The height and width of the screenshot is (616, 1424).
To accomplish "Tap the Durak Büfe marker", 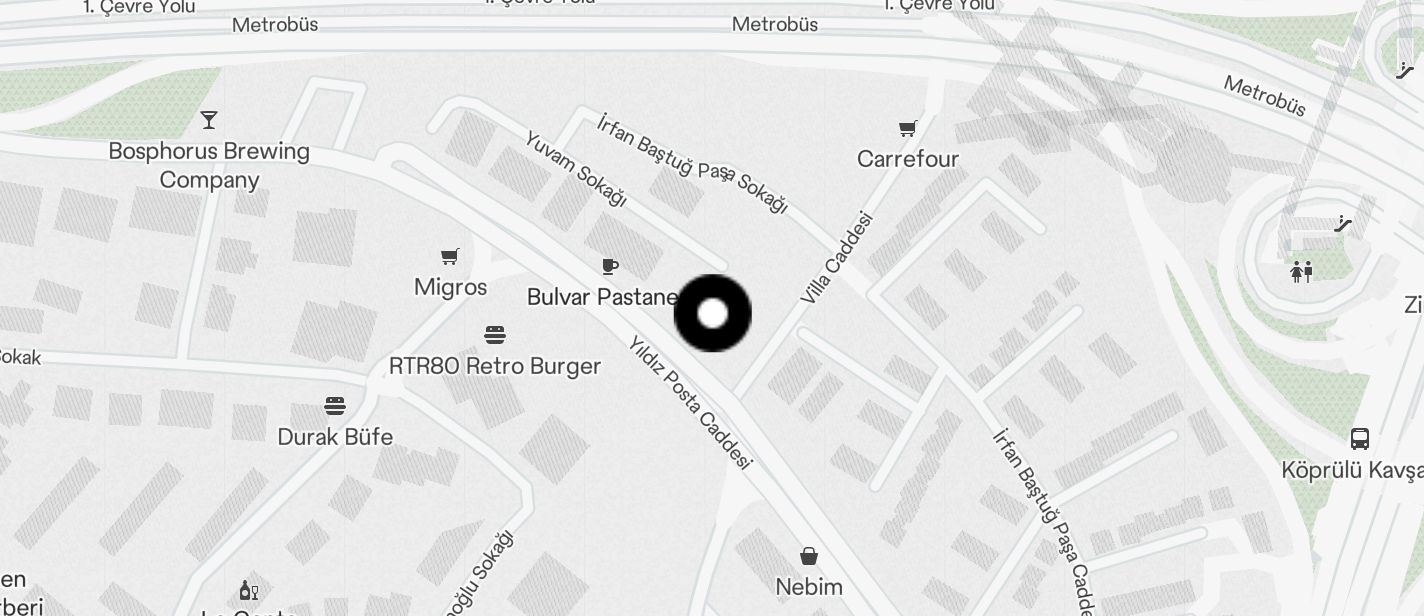I will point(335,407).
